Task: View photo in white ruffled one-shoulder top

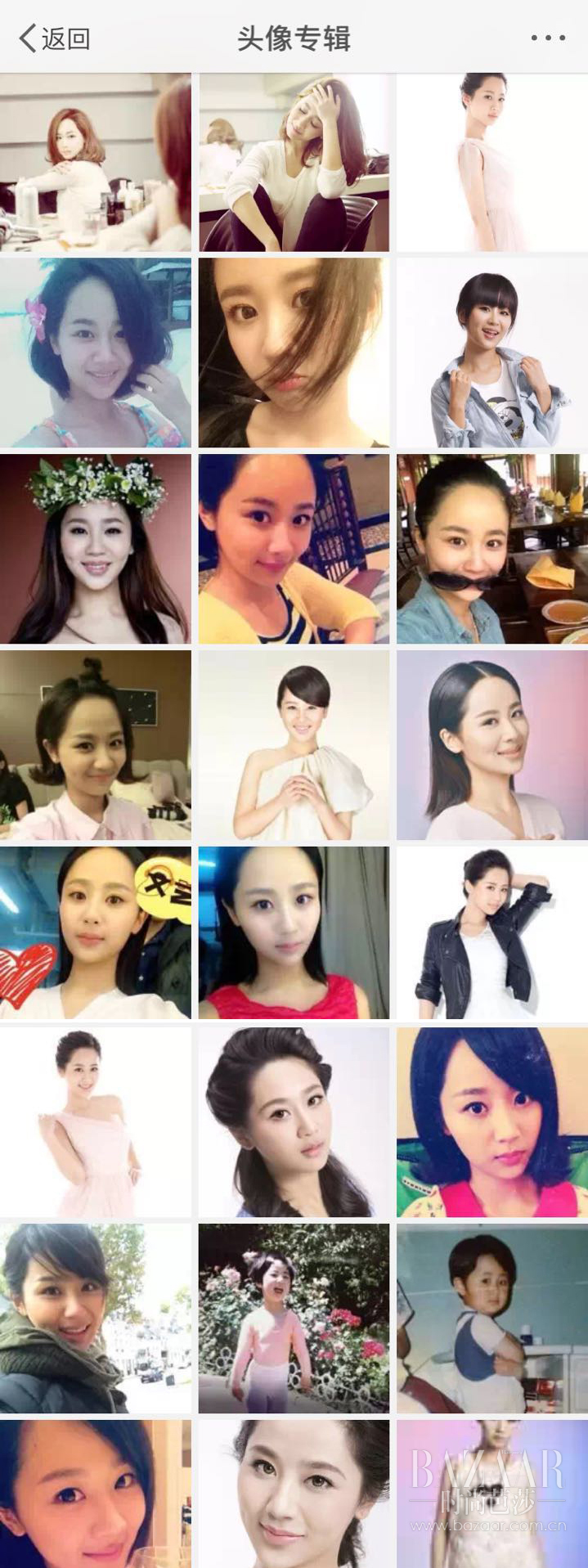Action: pos(294,745)
